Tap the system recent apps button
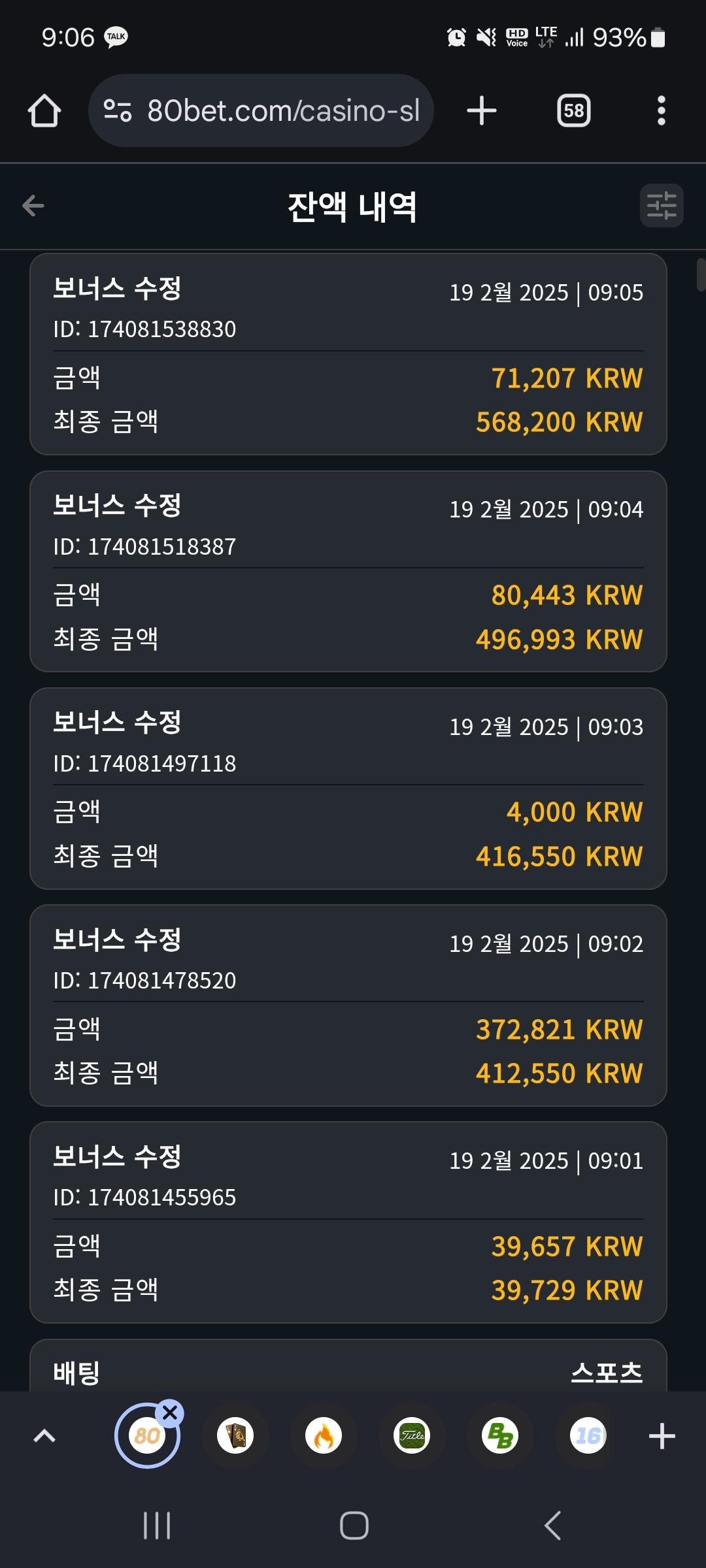Screen dimensions: 706x1568 click(157, 1526)
